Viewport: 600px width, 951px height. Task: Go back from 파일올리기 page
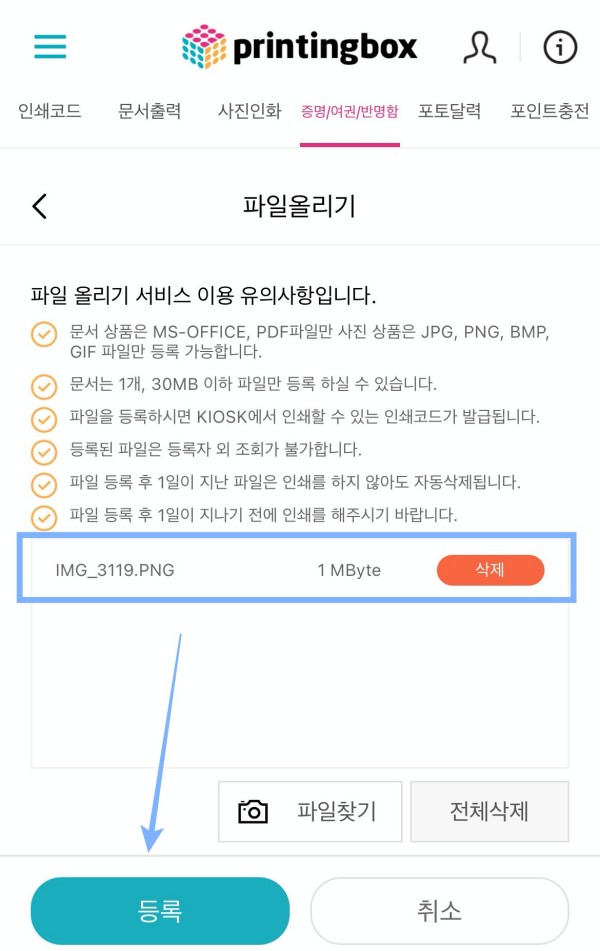coord(40,207)
